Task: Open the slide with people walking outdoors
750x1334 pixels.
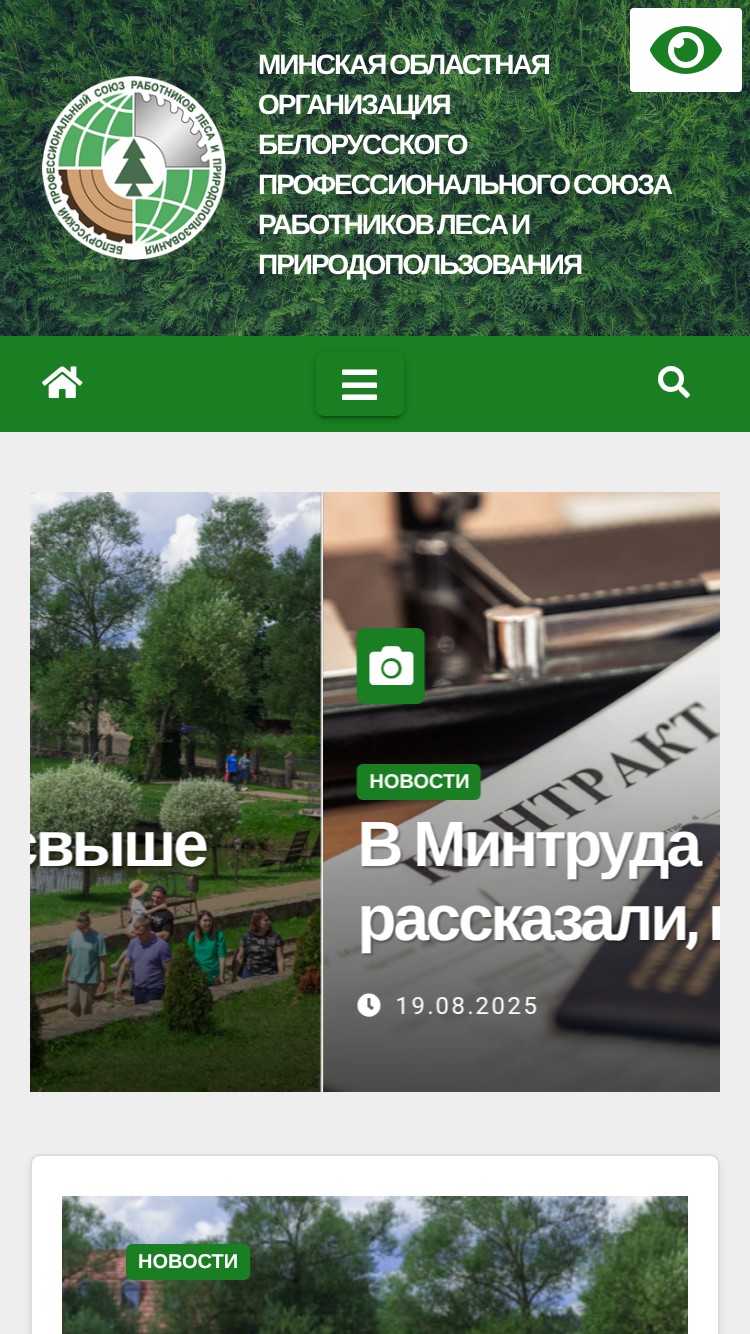Action: (175, 792)
